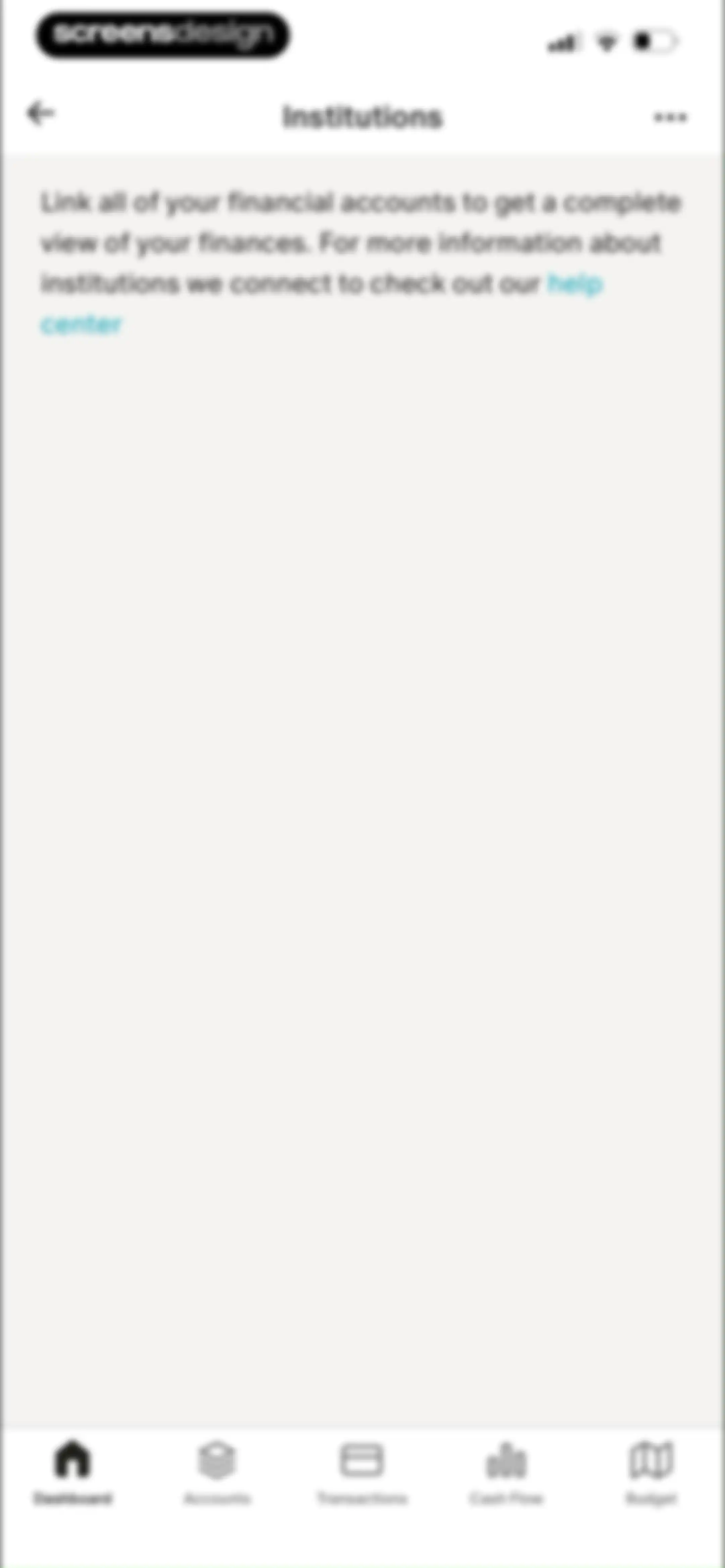Go back using the arrow
This screenshot has width=725, height=1568.
click(41, 113)
